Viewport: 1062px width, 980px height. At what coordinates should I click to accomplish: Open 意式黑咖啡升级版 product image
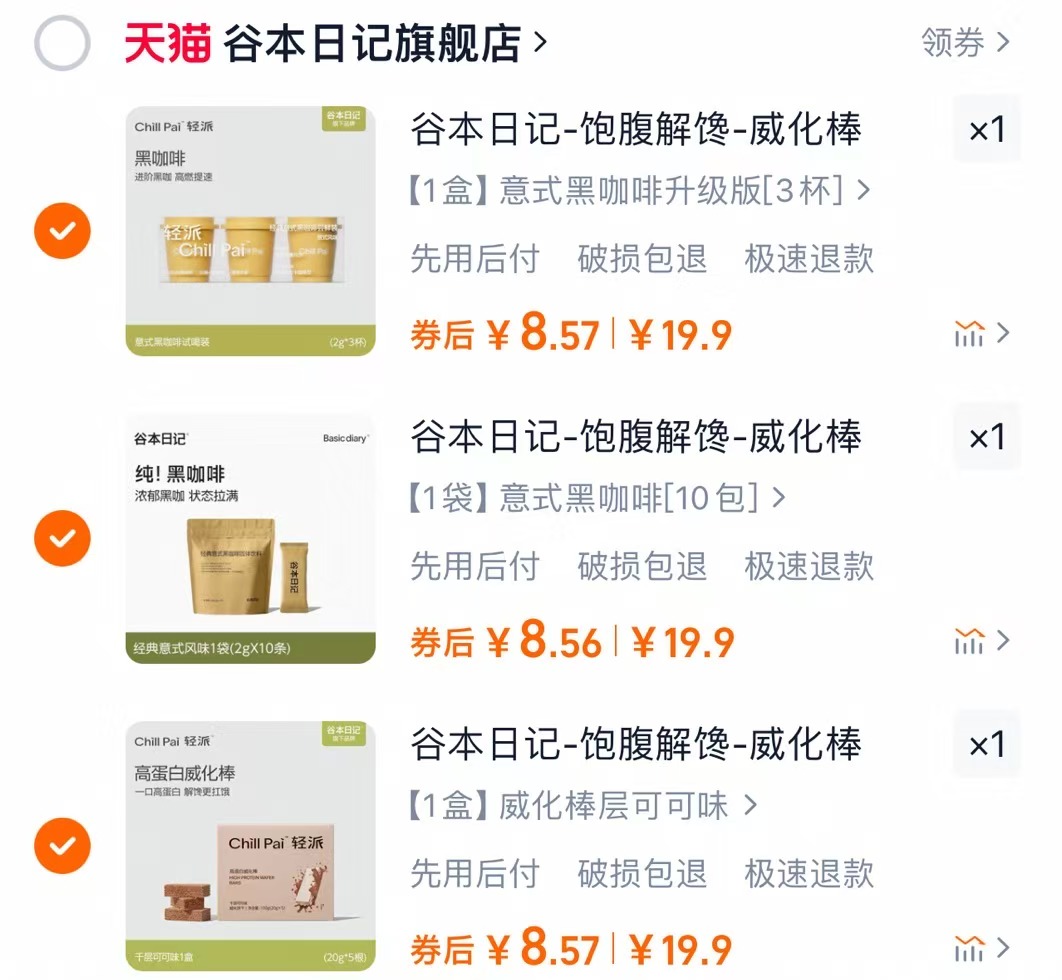[x=250, y=231]
